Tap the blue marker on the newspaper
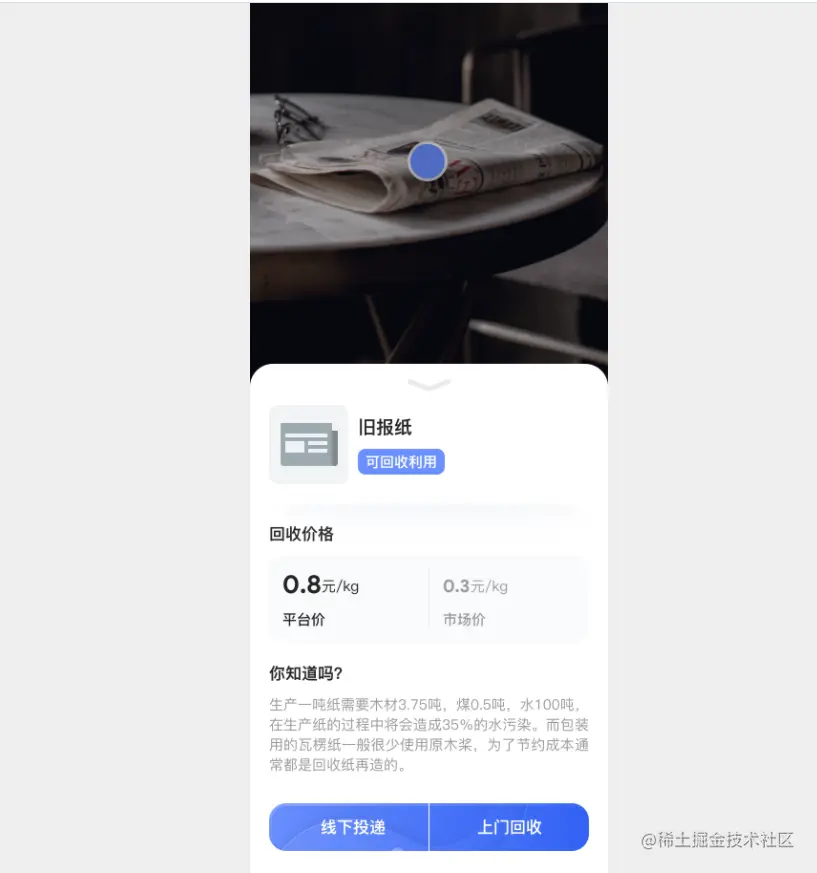The width and height of the screenshot is (817, 873). pyautogui.click(x=427, y=161)
